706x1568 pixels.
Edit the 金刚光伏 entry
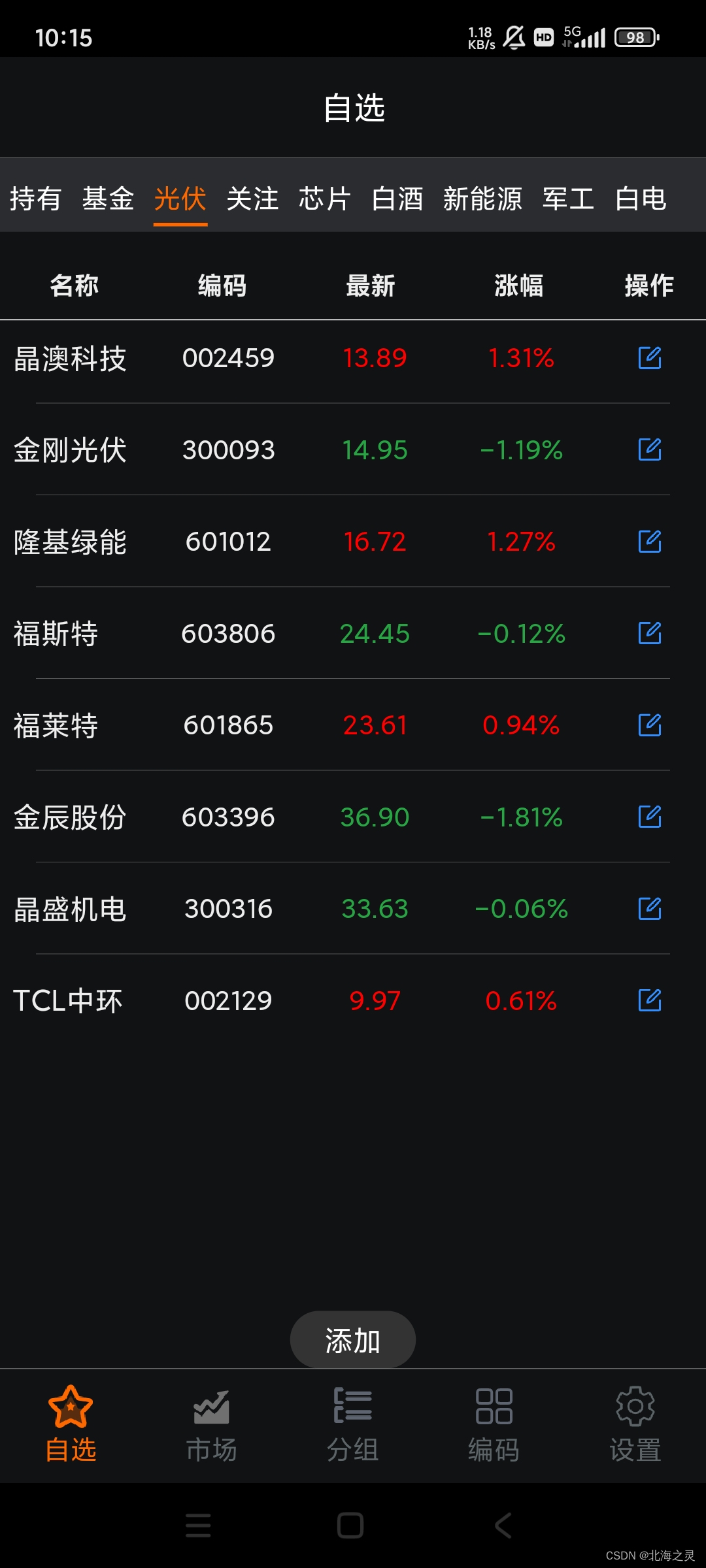click(650, 449)
